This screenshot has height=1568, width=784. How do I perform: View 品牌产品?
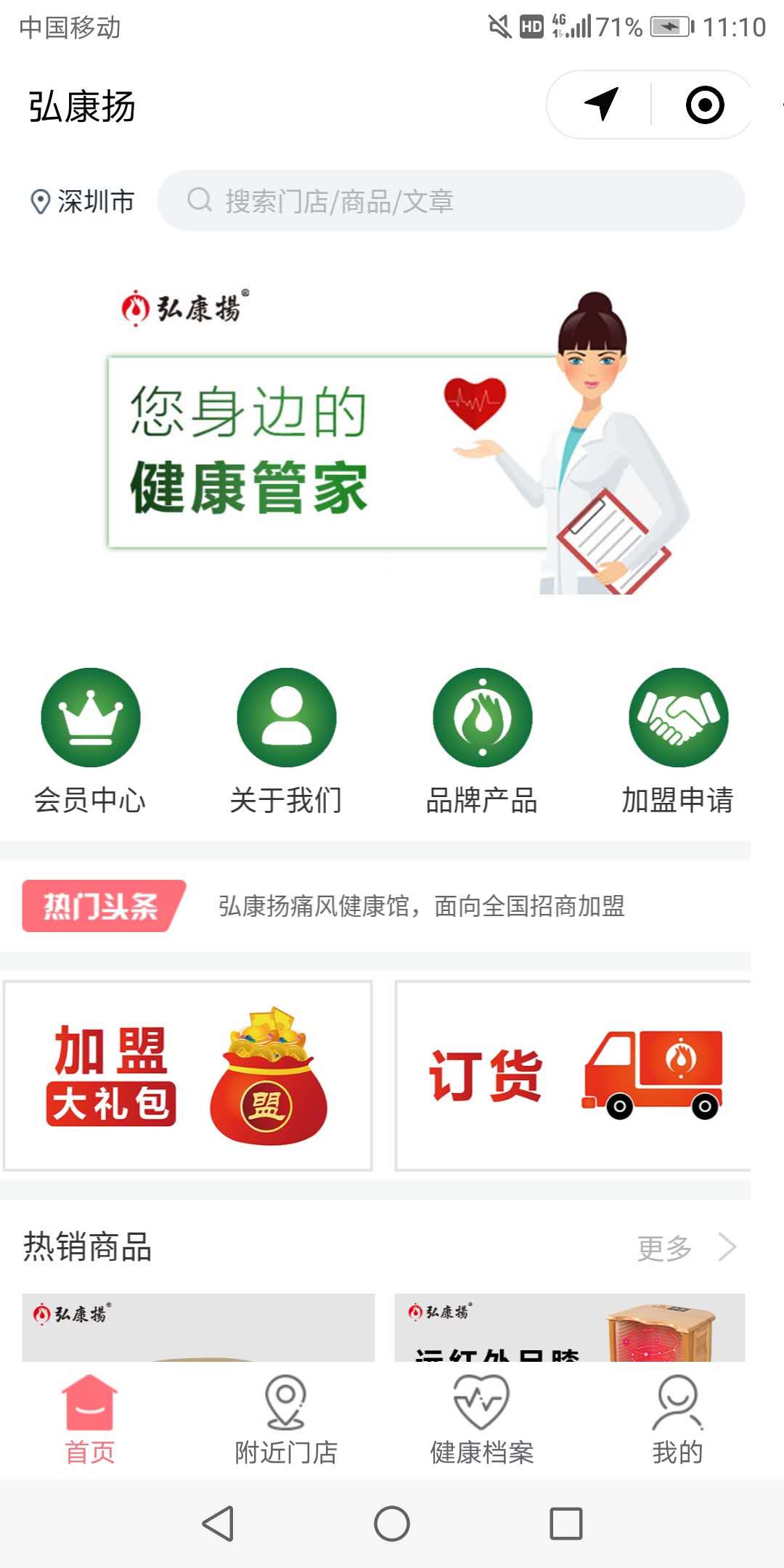(482, 740)
